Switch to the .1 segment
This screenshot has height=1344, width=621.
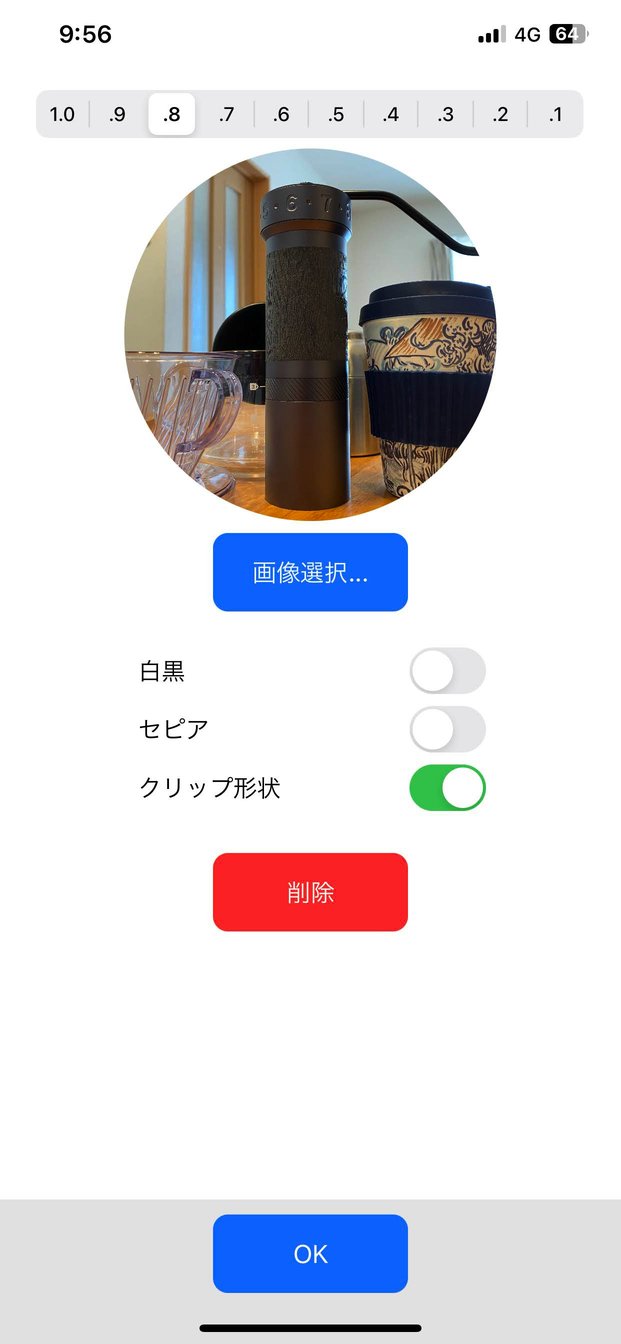tap(555, 115)
